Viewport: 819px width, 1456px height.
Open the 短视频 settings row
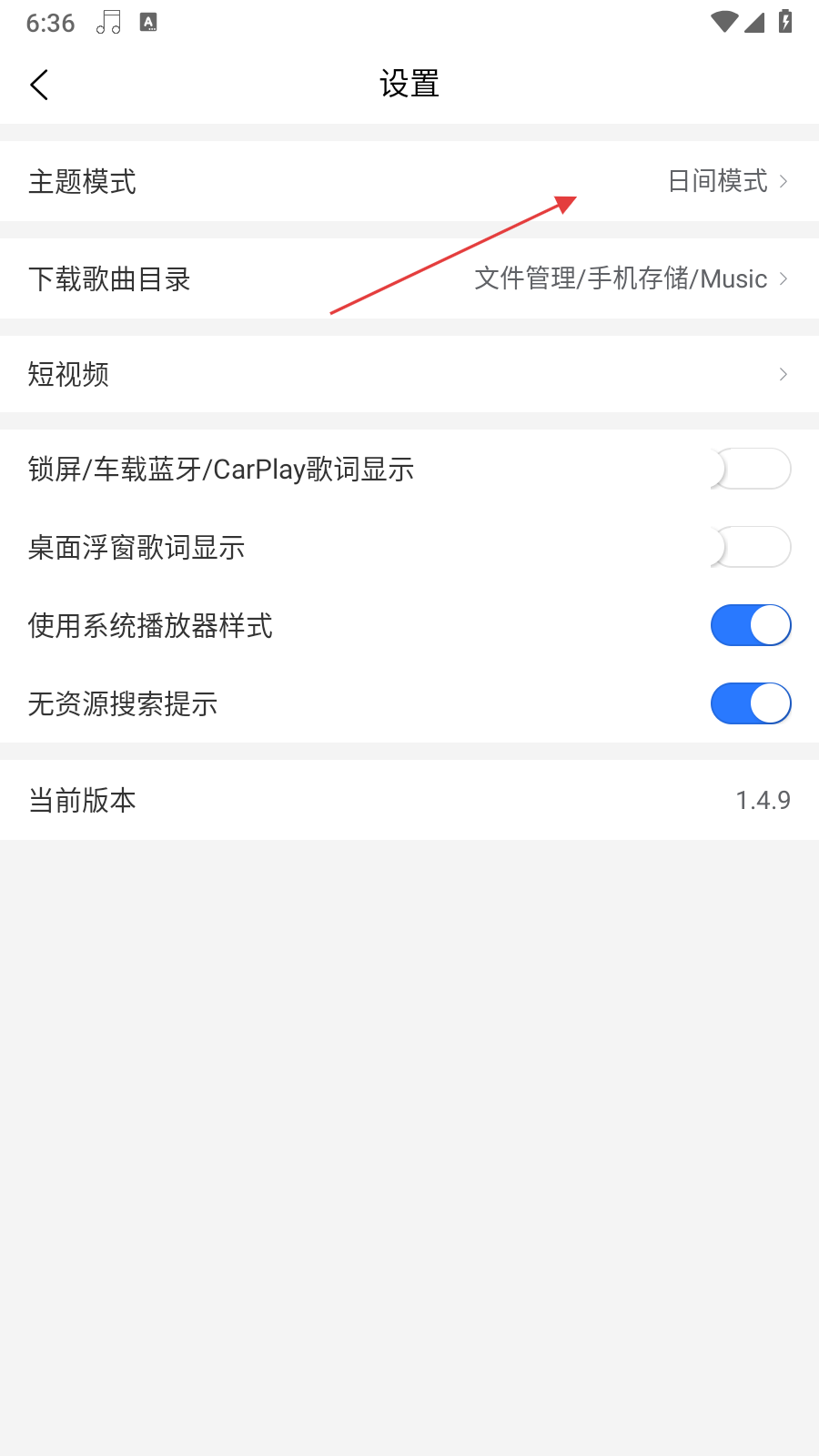tap(409, 374)
